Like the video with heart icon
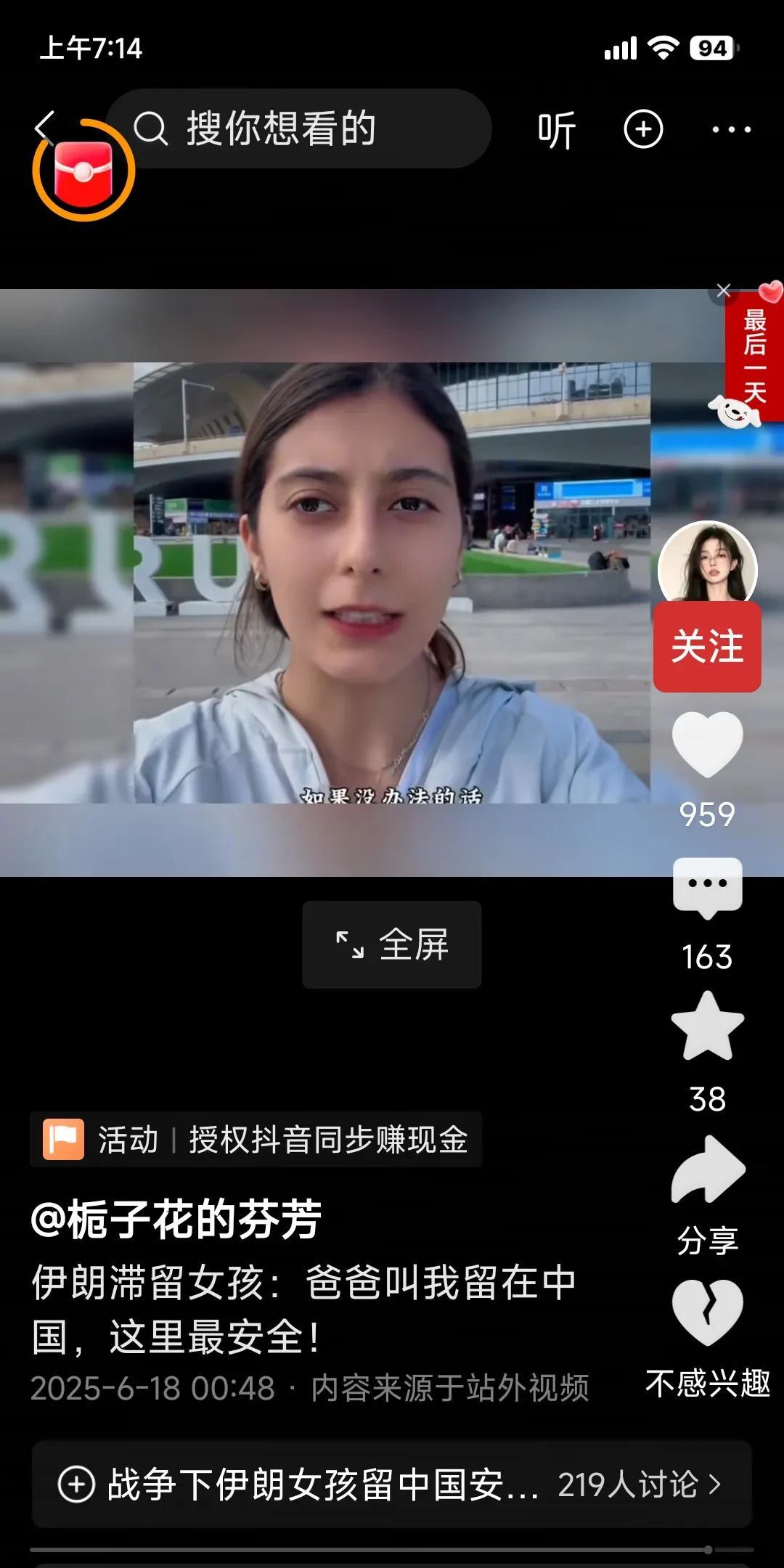 click(x=707, y=745)
